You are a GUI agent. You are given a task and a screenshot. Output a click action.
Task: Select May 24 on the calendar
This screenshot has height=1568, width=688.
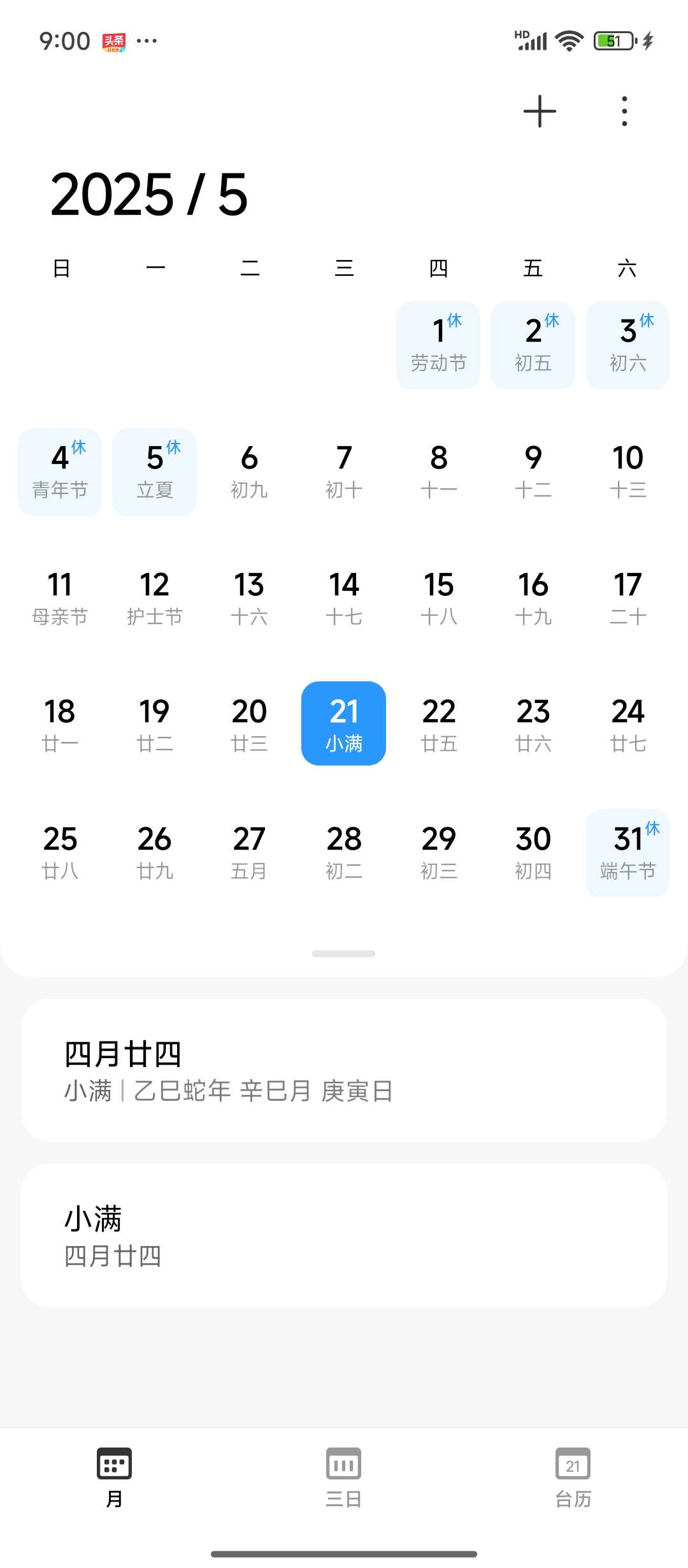coord(627,724)
